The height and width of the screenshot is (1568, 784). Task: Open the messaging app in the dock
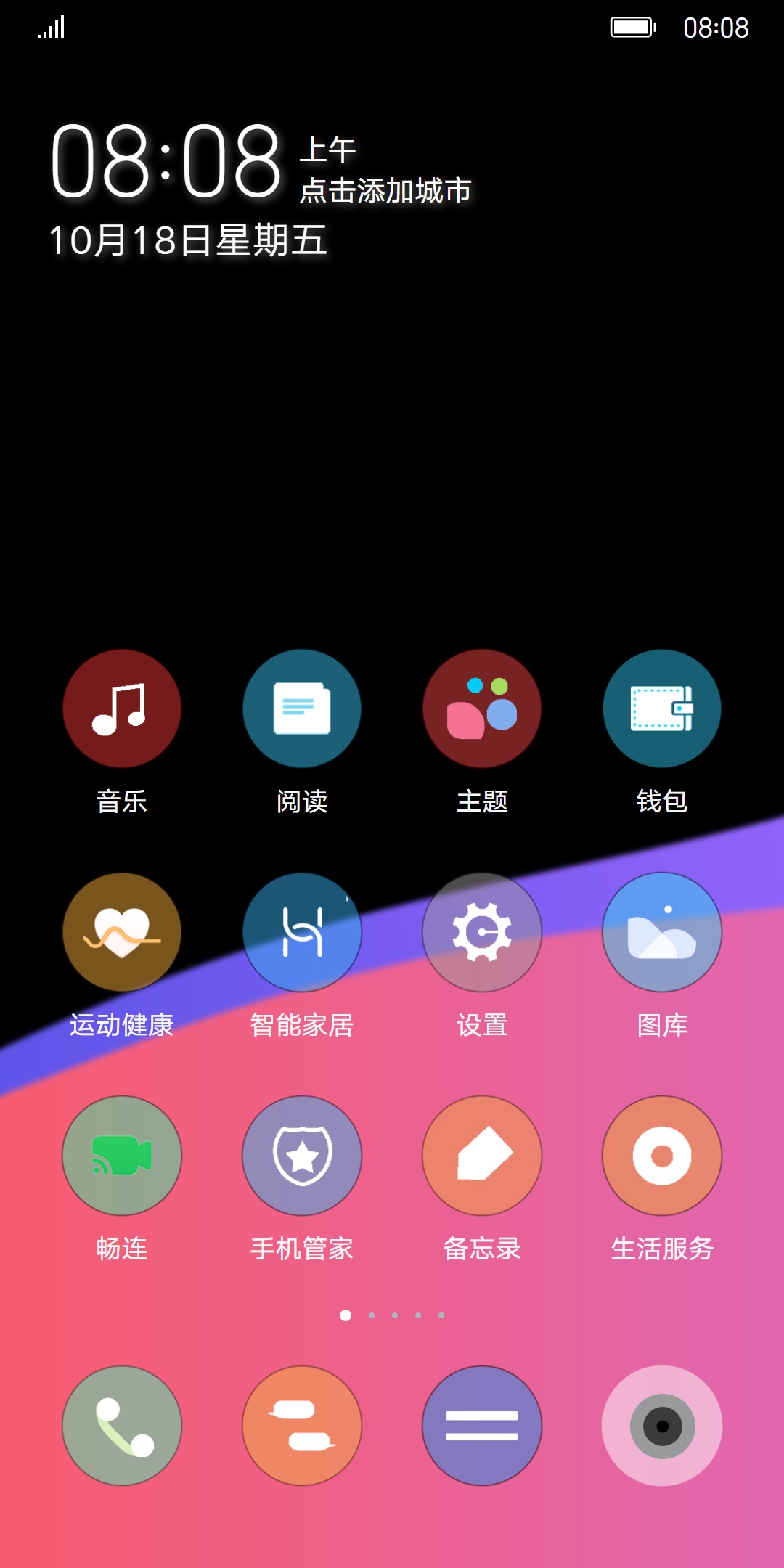tap(301, 1426)
